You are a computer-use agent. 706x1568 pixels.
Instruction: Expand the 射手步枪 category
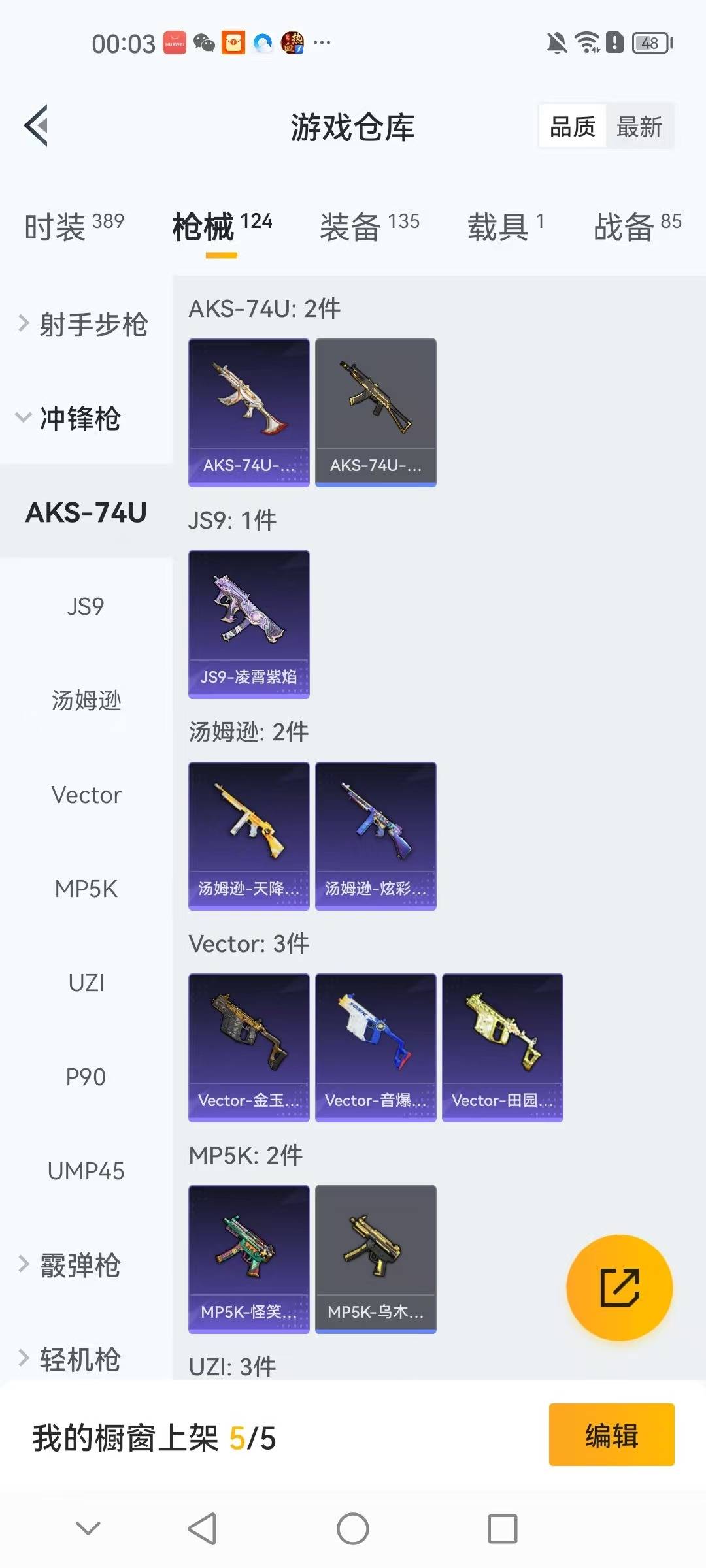coord(85,324)
